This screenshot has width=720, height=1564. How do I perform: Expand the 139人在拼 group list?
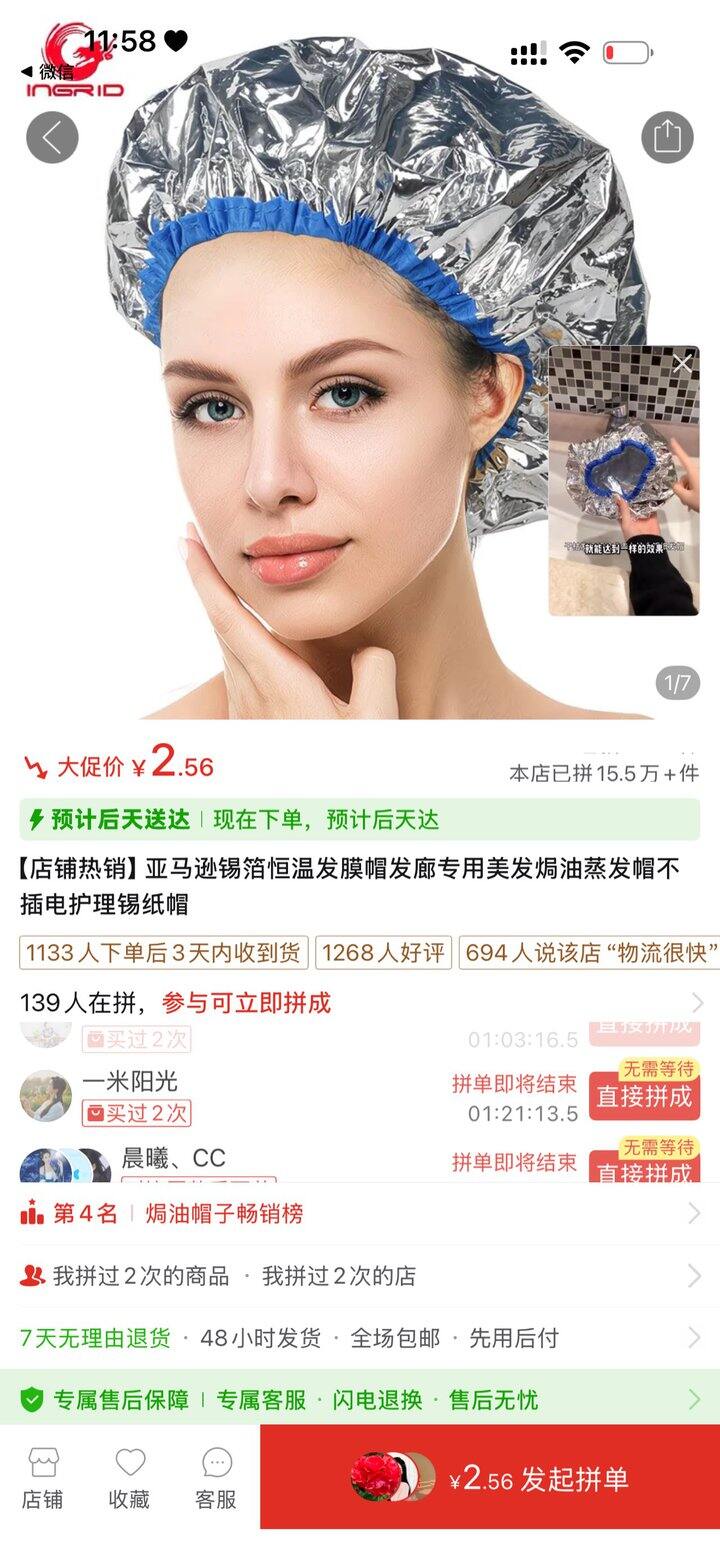pyautogui.click(x=697, y=1003)
